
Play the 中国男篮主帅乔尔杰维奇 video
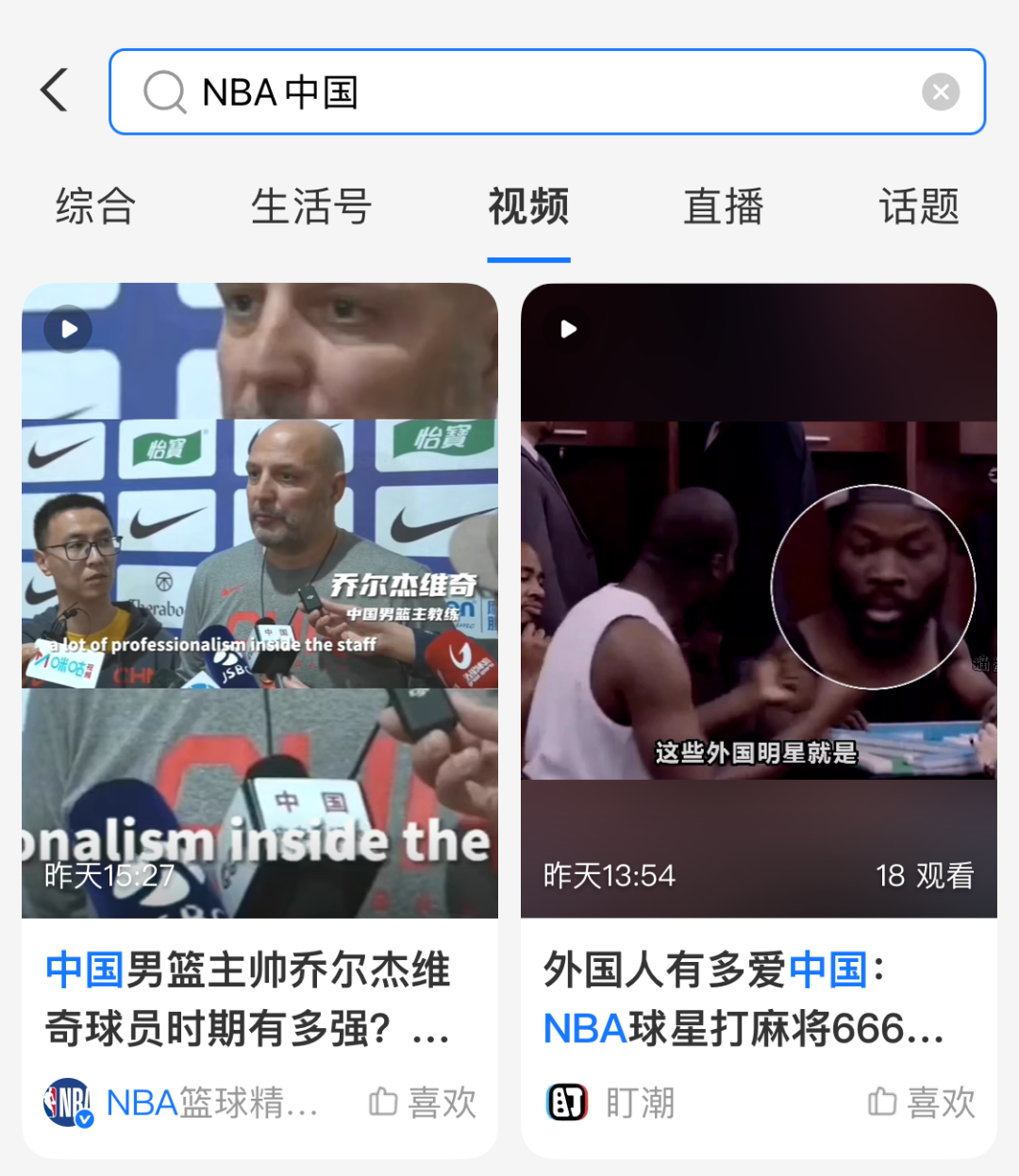[259, 600]
